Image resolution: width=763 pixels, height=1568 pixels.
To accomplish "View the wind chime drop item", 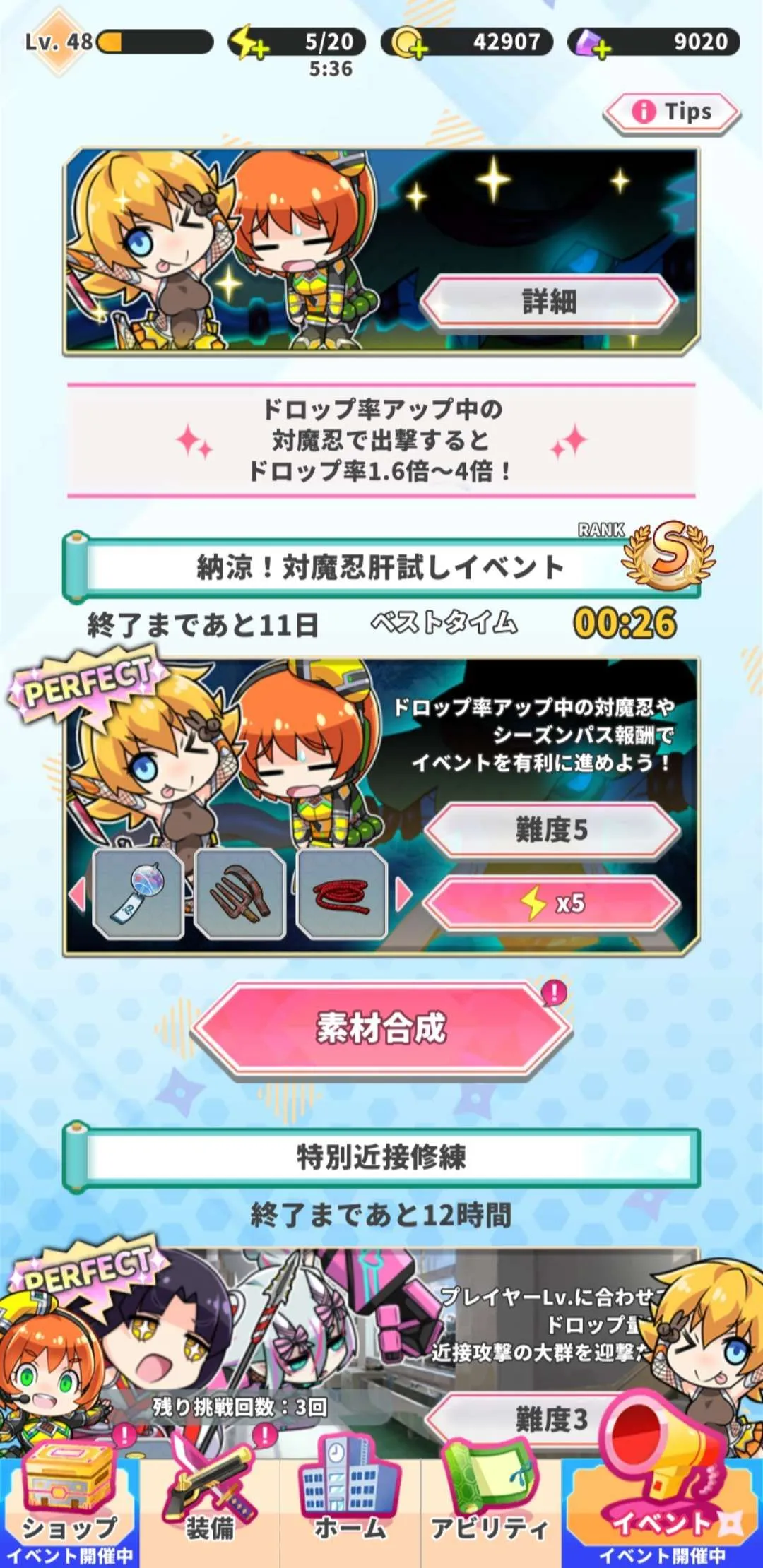I will (x=138, y=894).
